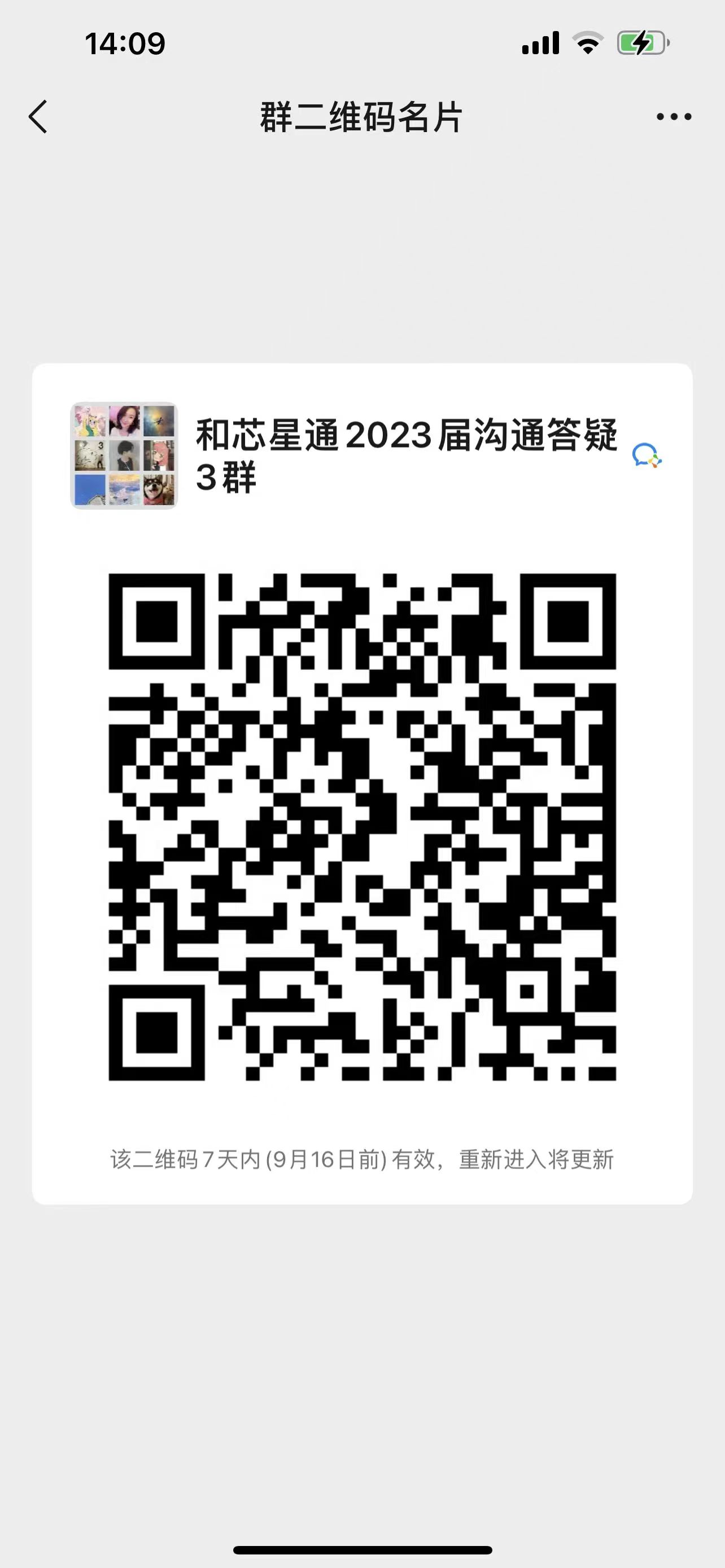Image resolution: width=725 pixels, height=1568 pixels.
Task: Go back from the group QR code page
Action: click(x=38, y=116)
